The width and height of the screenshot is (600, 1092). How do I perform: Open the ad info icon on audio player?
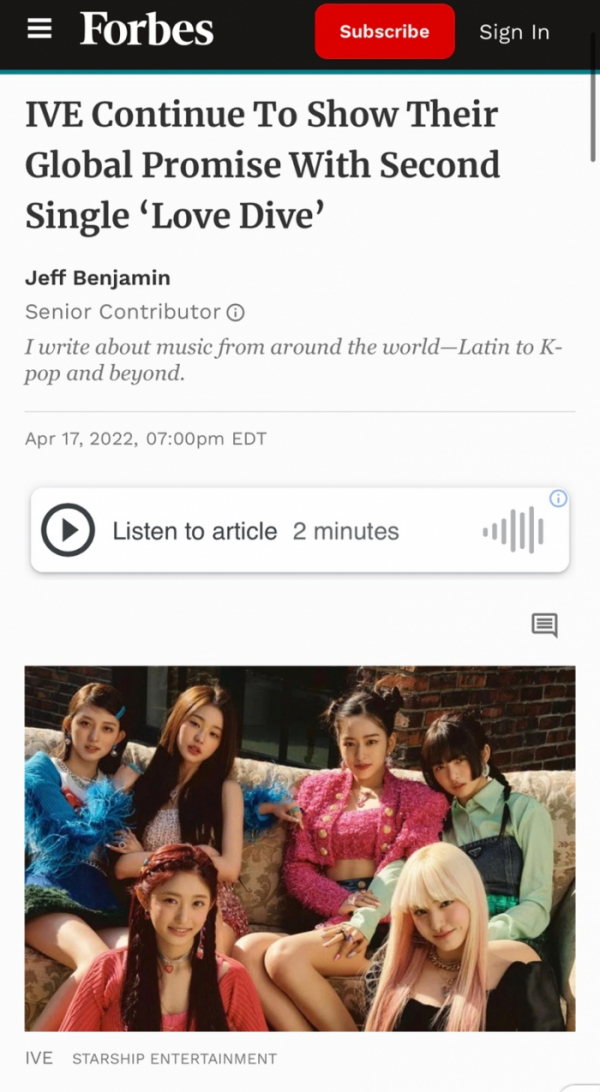tap(558, 498)
